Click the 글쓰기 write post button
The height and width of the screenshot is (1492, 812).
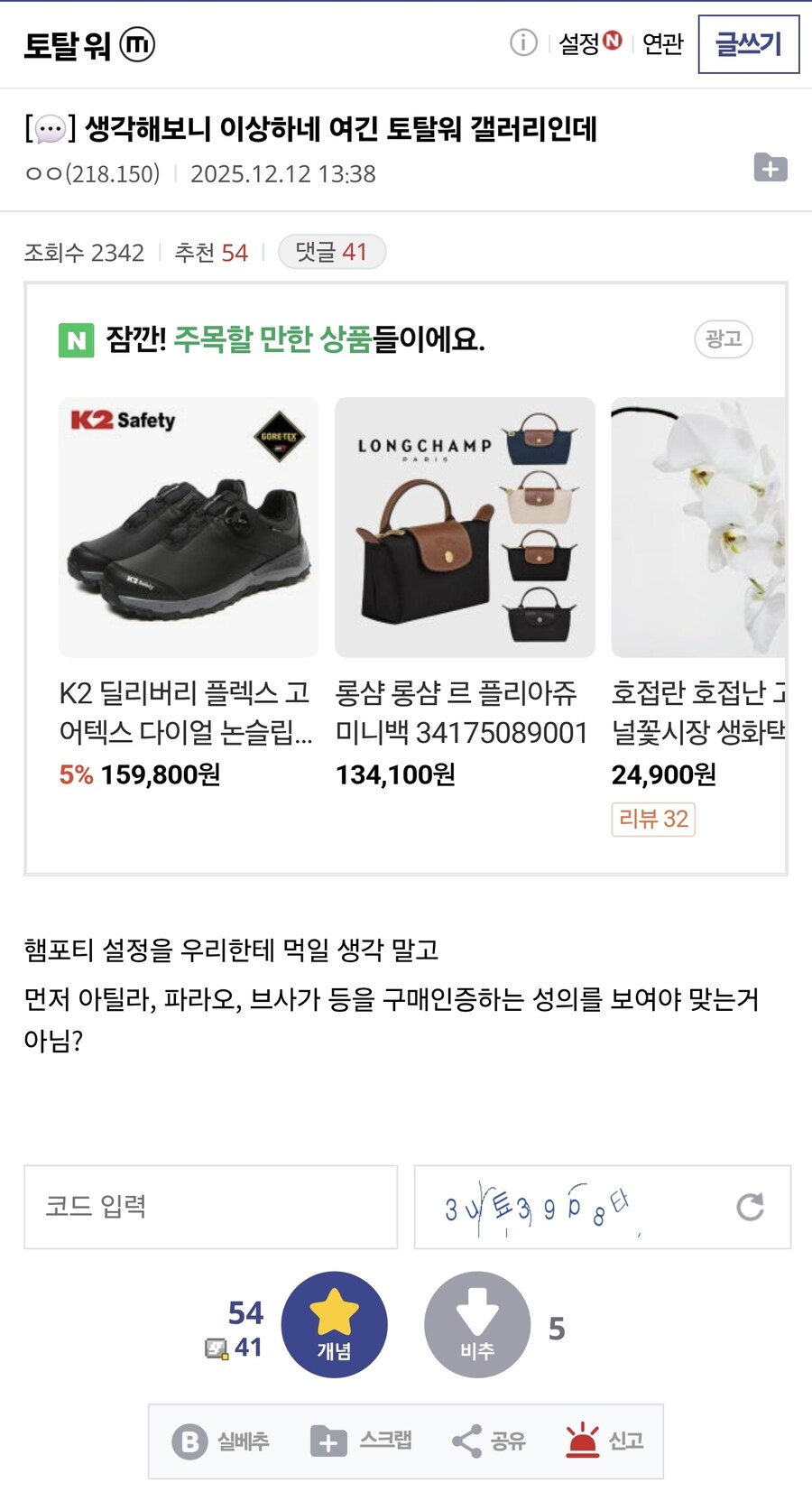click(749, 43)
